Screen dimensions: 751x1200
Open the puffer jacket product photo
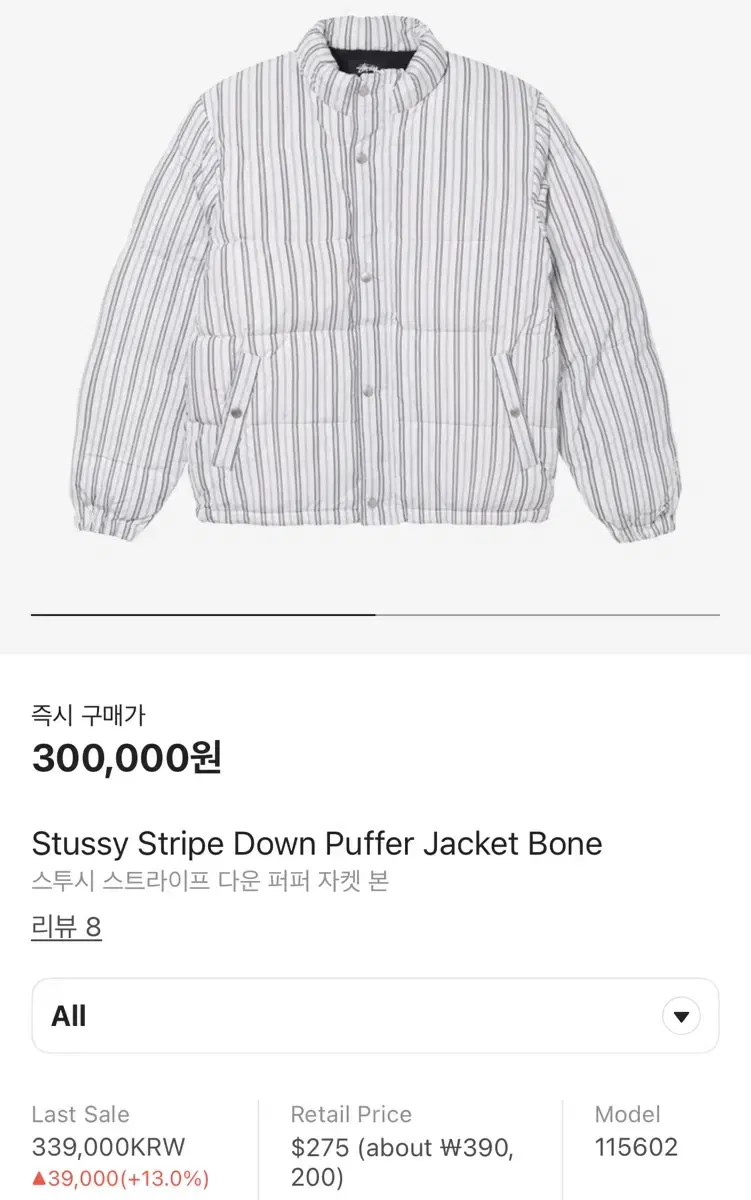(375, 300)
